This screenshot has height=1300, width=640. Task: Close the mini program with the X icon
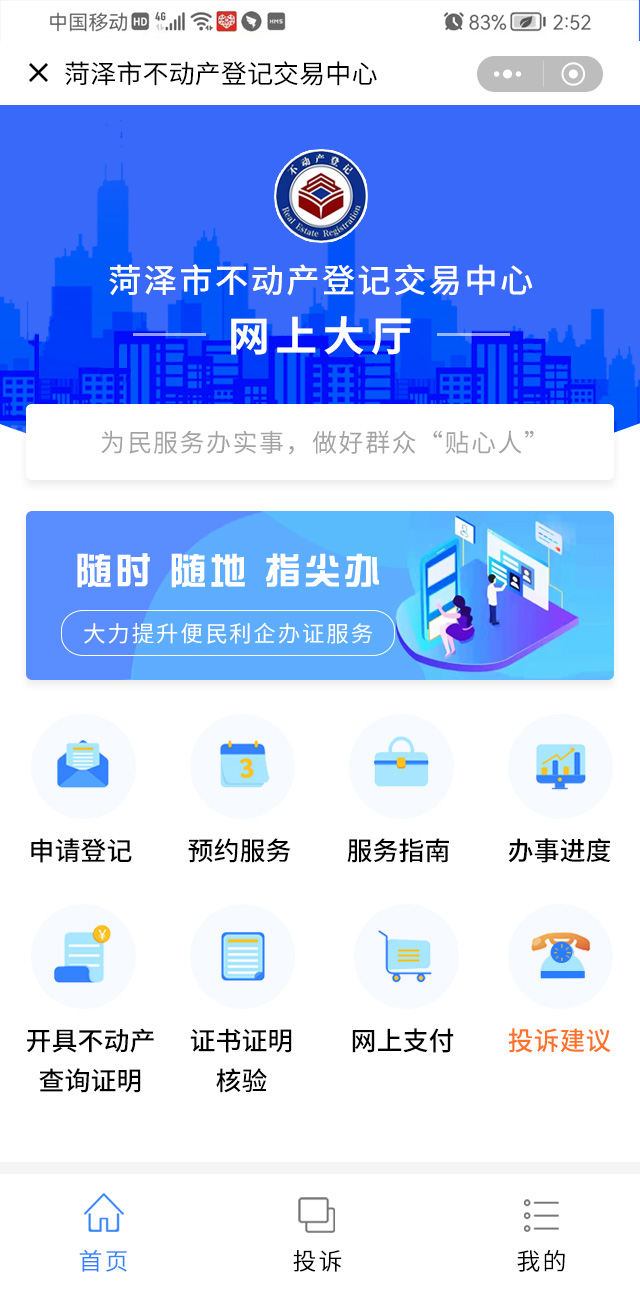point(38,73)
